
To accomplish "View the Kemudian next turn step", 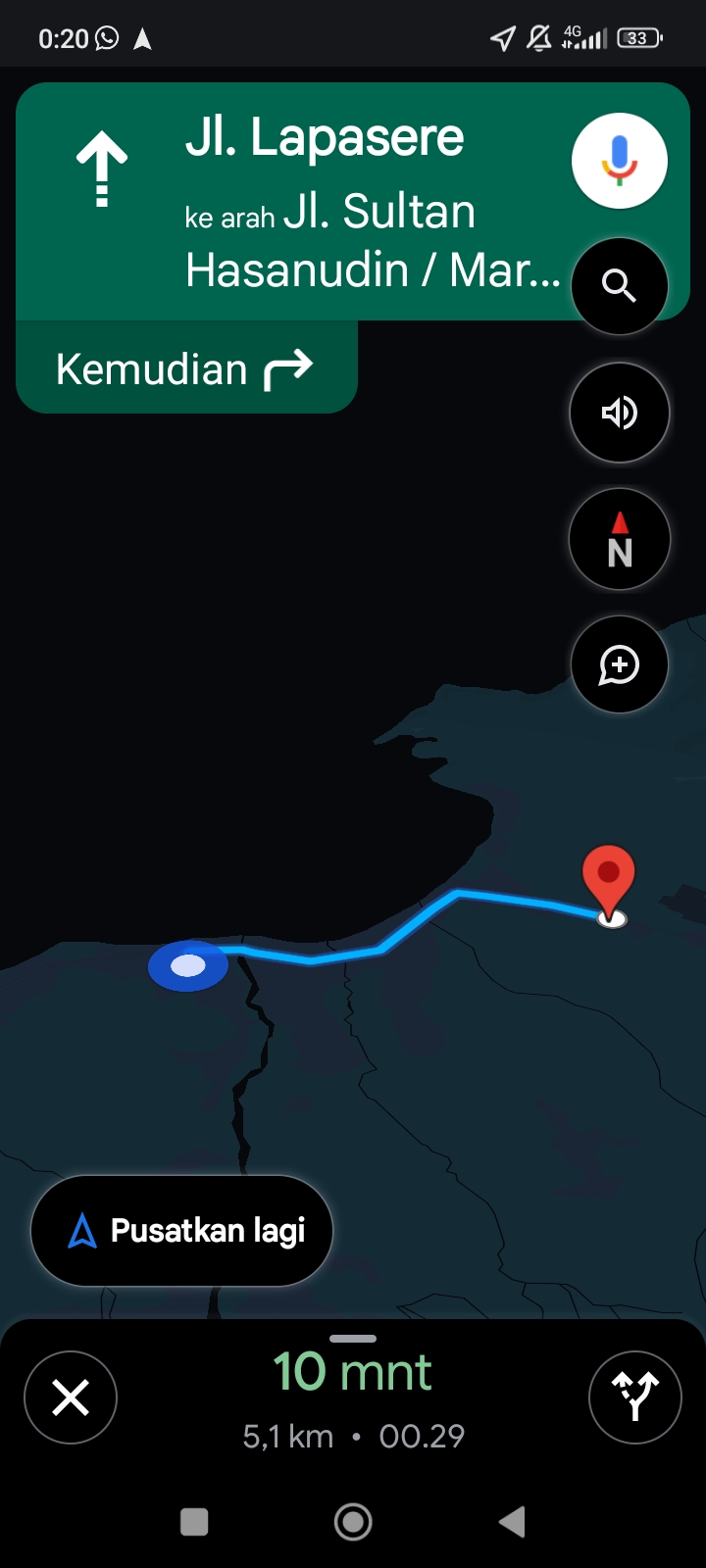I will pyautogui.click(x=186, y=368).
